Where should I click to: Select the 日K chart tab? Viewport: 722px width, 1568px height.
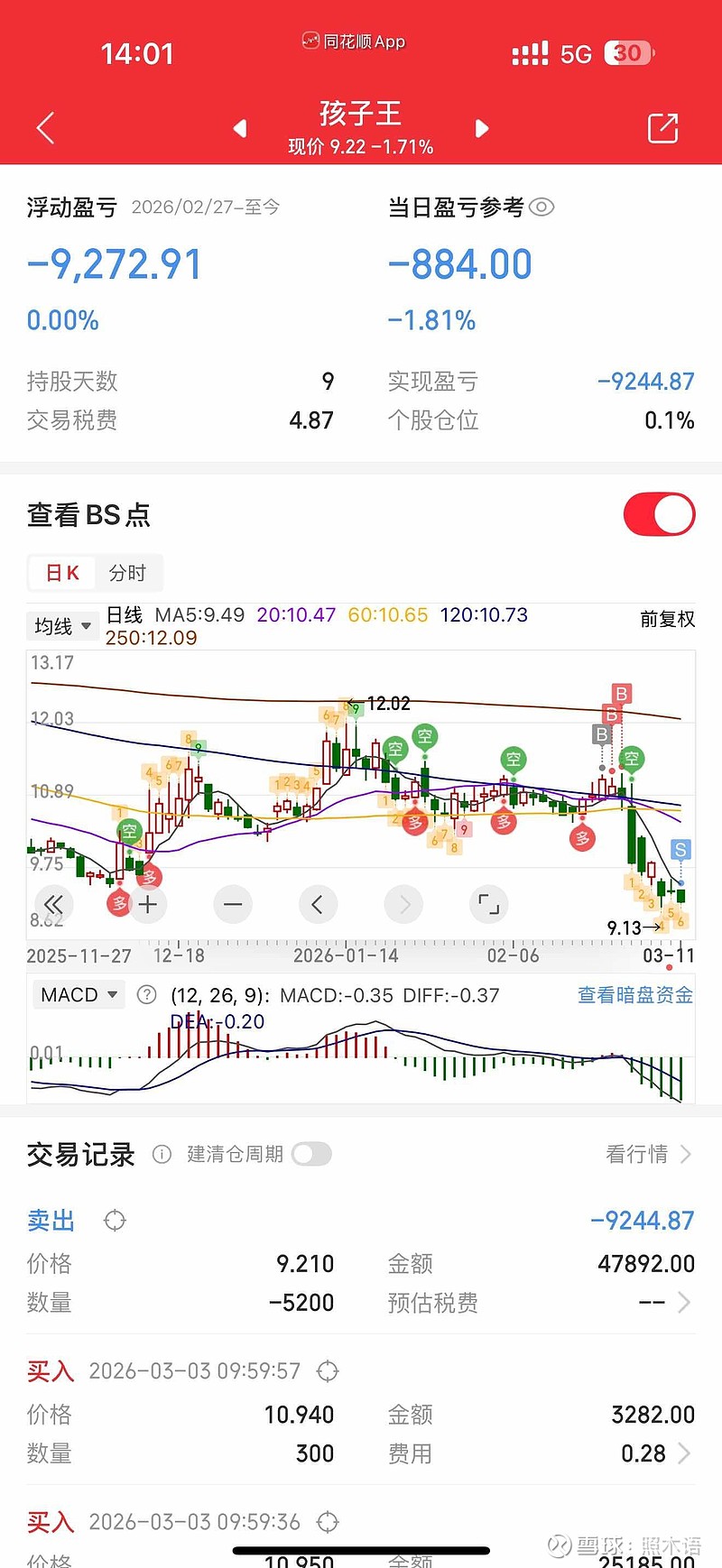point(62,573)
